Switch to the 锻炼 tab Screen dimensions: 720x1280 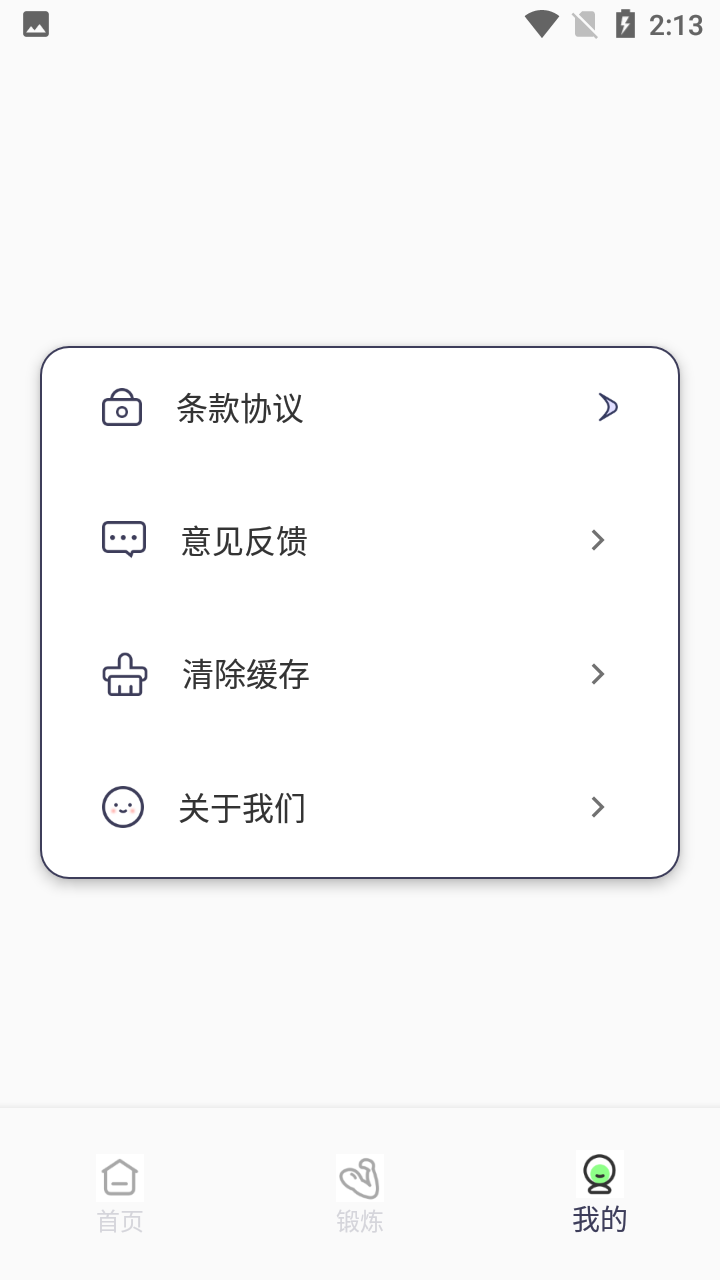[359, 1193]
